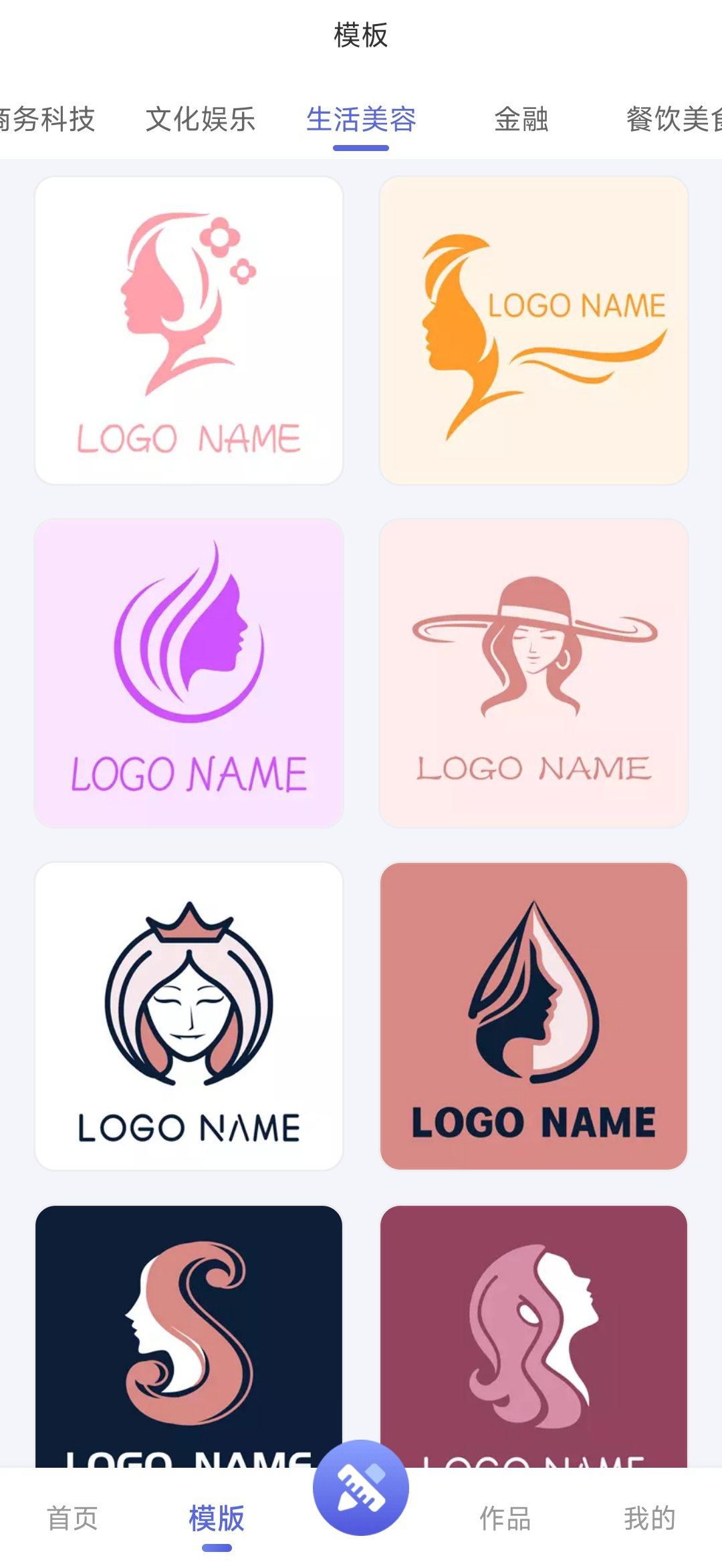Viewport: 722px width, 1568px height.
Task: Open the 金融 templates category
Action: coord(522,120)
